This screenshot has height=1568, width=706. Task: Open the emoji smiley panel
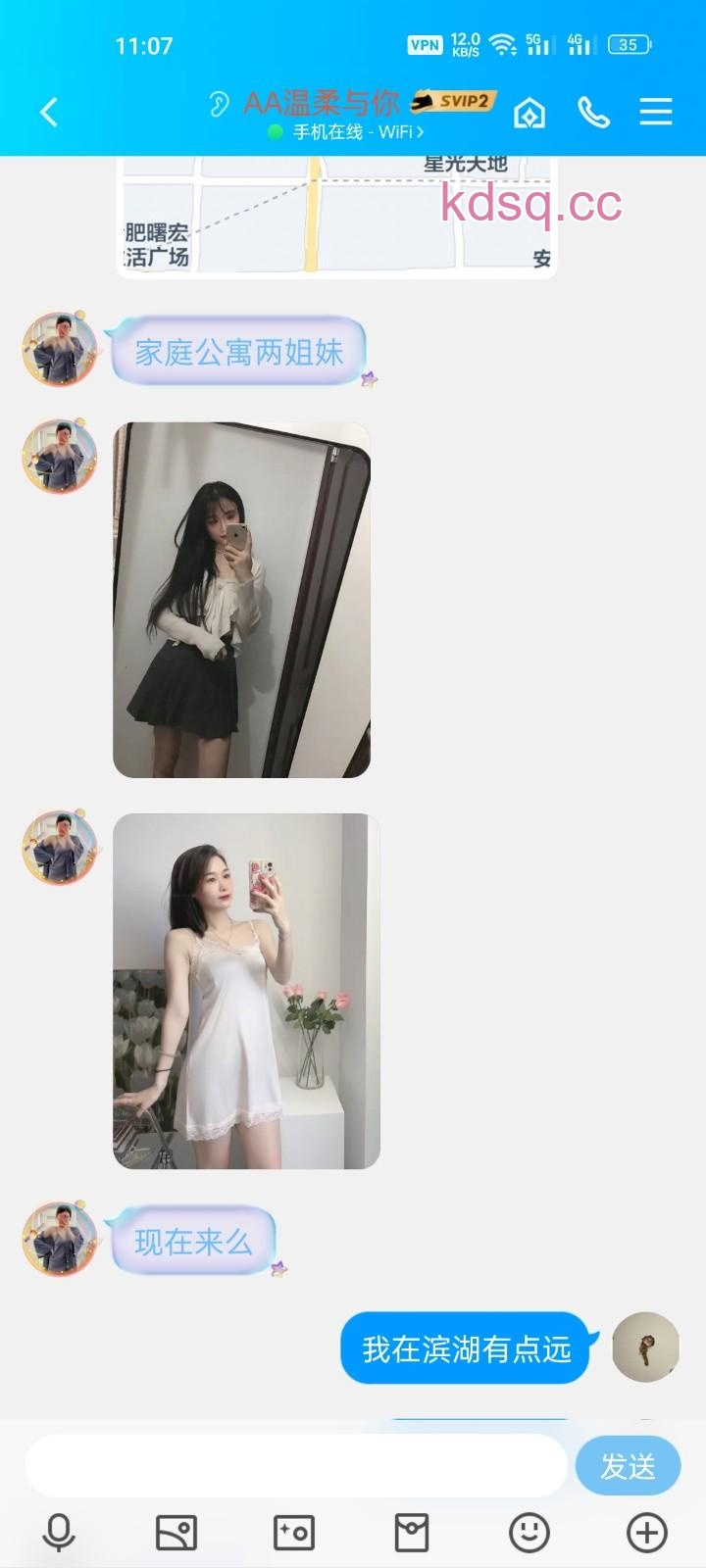click(x=529, y=1533)
